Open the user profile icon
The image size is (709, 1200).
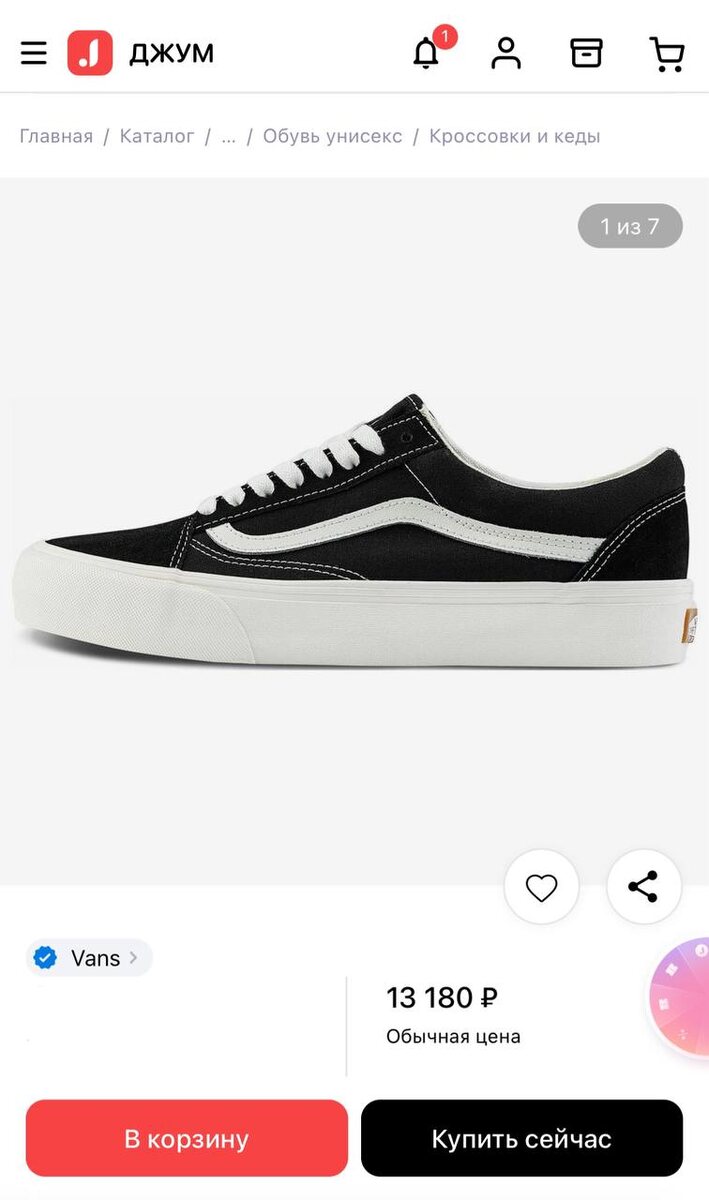(x=506, y=53)
